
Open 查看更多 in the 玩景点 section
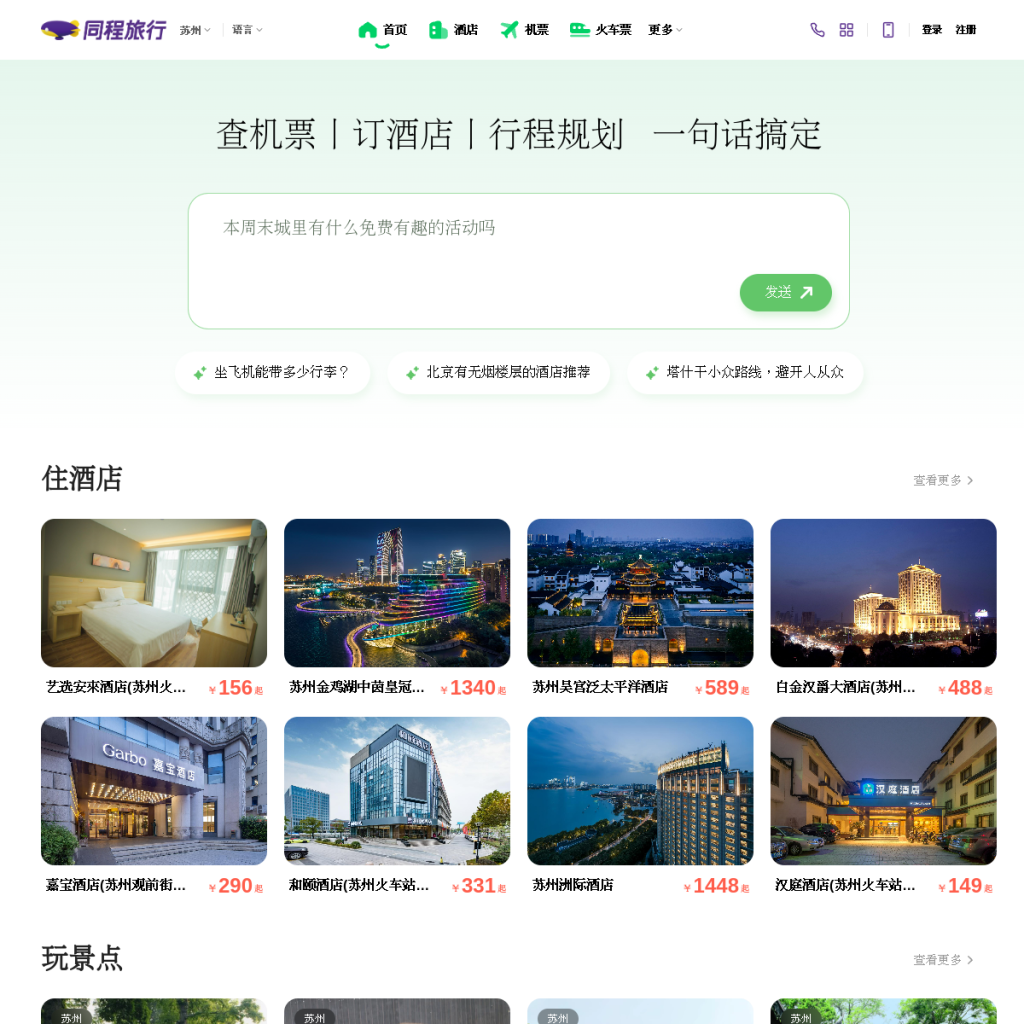pyautogui.click(x=943, y=960)
